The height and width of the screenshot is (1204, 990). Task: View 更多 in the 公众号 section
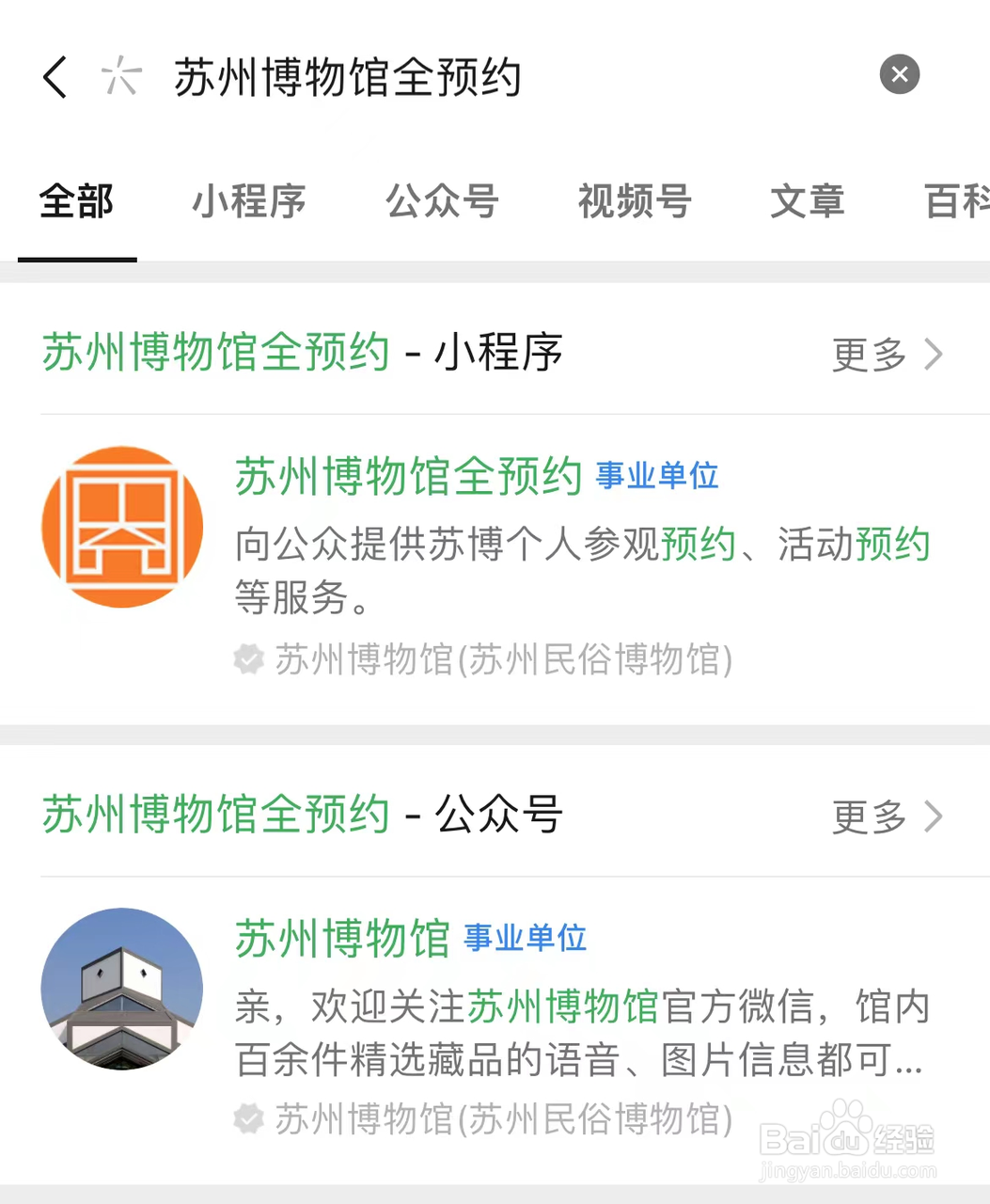[x=886, y=816]
